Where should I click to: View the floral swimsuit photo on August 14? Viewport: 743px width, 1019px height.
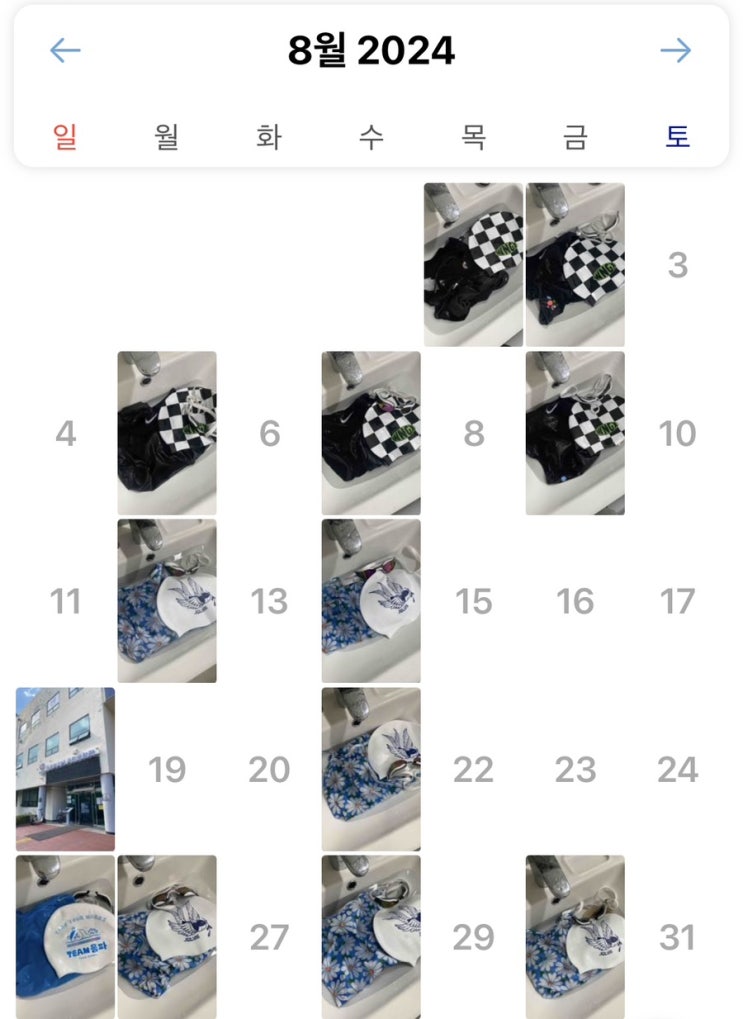pos(371,601)
